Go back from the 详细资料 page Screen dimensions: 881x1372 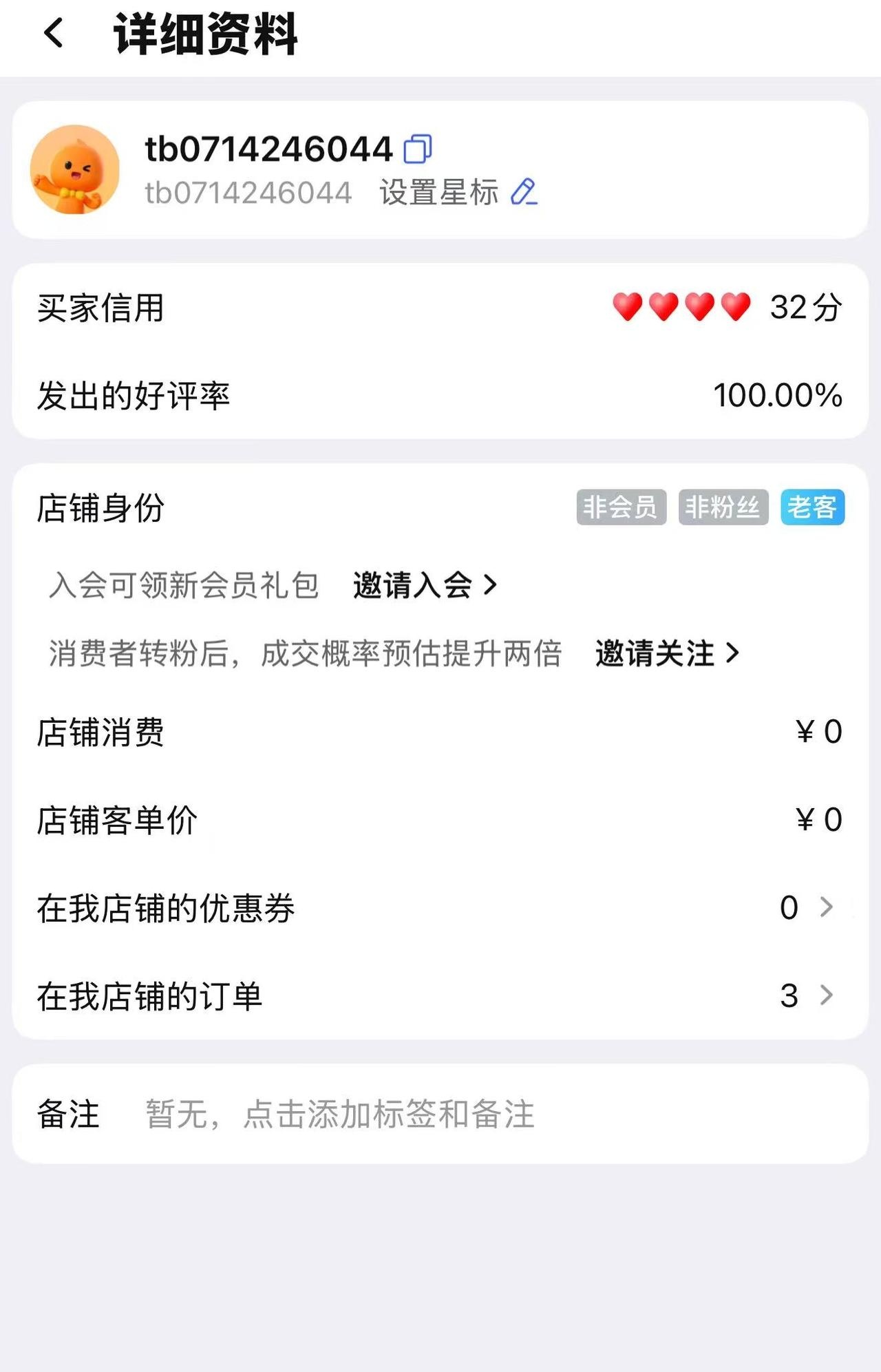pyautogui.click(x=54, y=33)
